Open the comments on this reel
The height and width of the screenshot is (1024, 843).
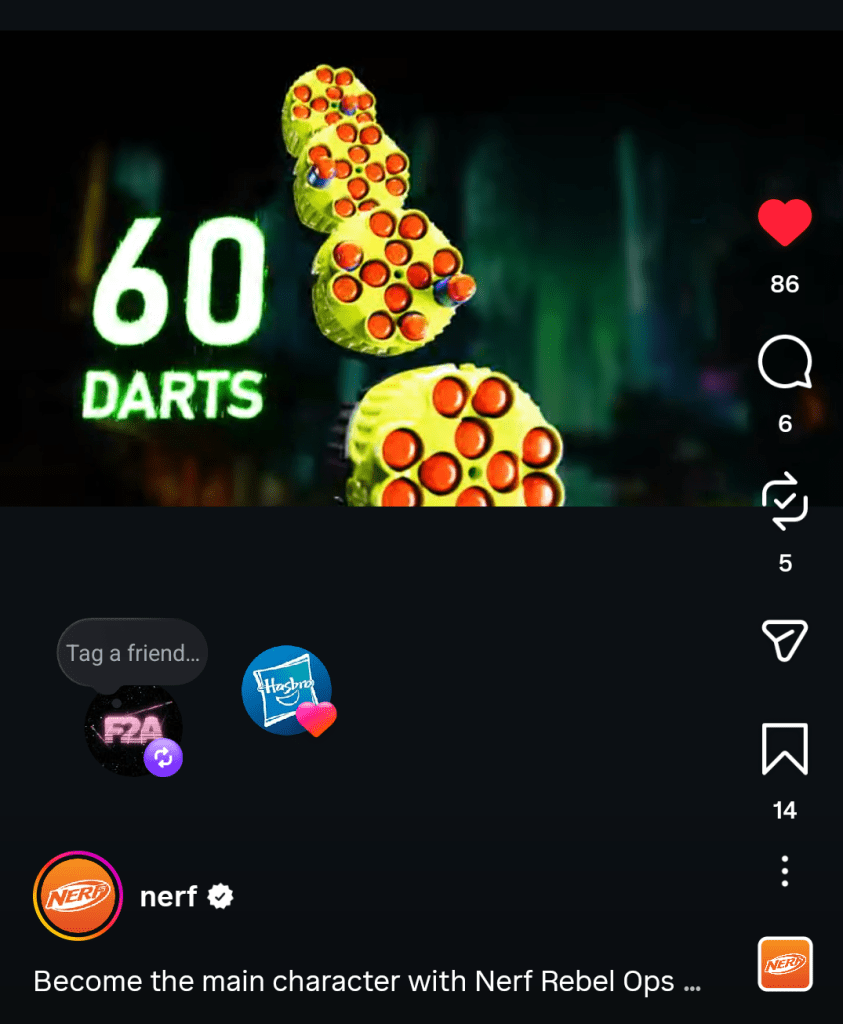pos(784,362)
